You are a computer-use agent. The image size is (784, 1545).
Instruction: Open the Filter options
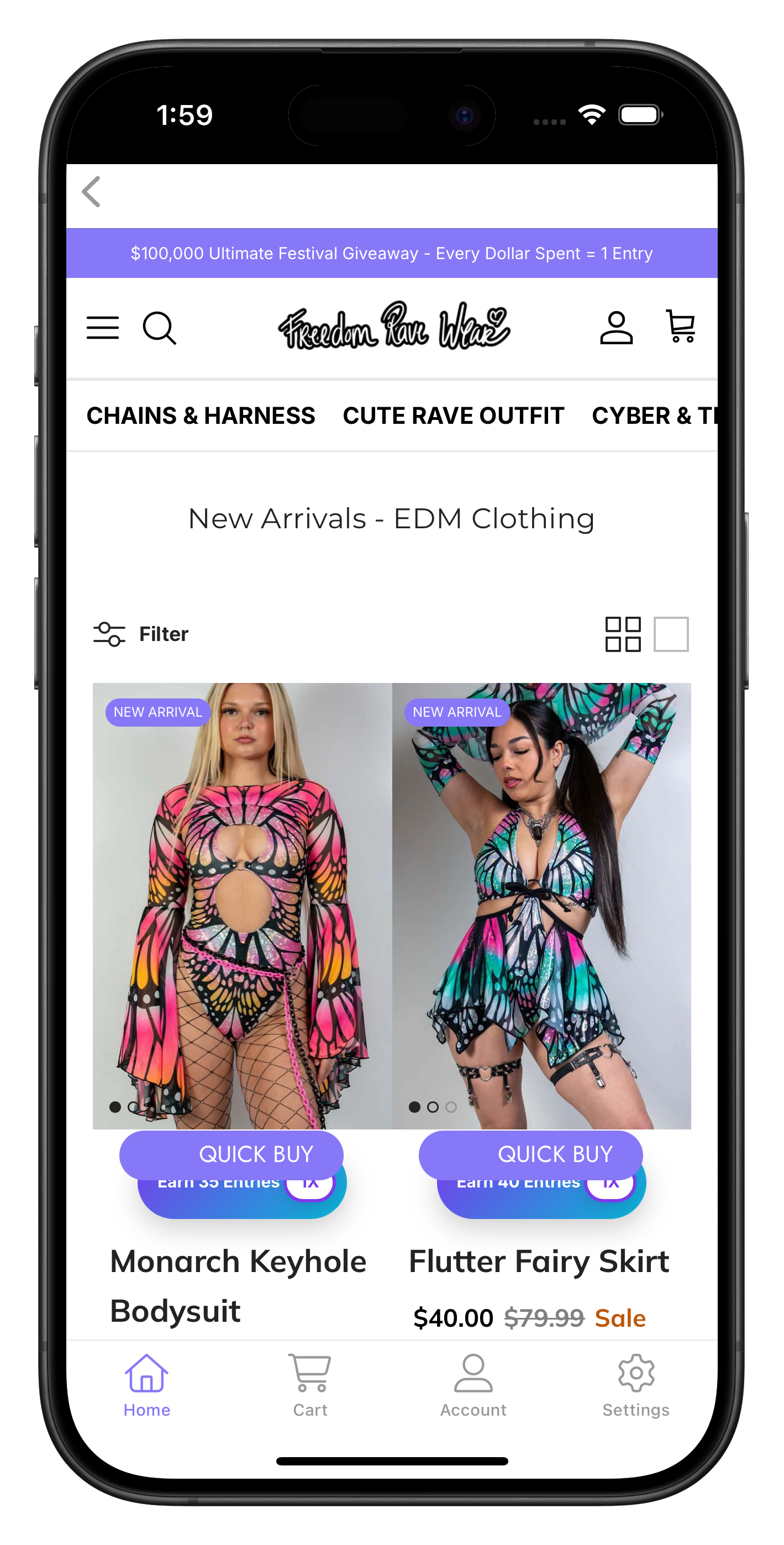tap(141, 634)
